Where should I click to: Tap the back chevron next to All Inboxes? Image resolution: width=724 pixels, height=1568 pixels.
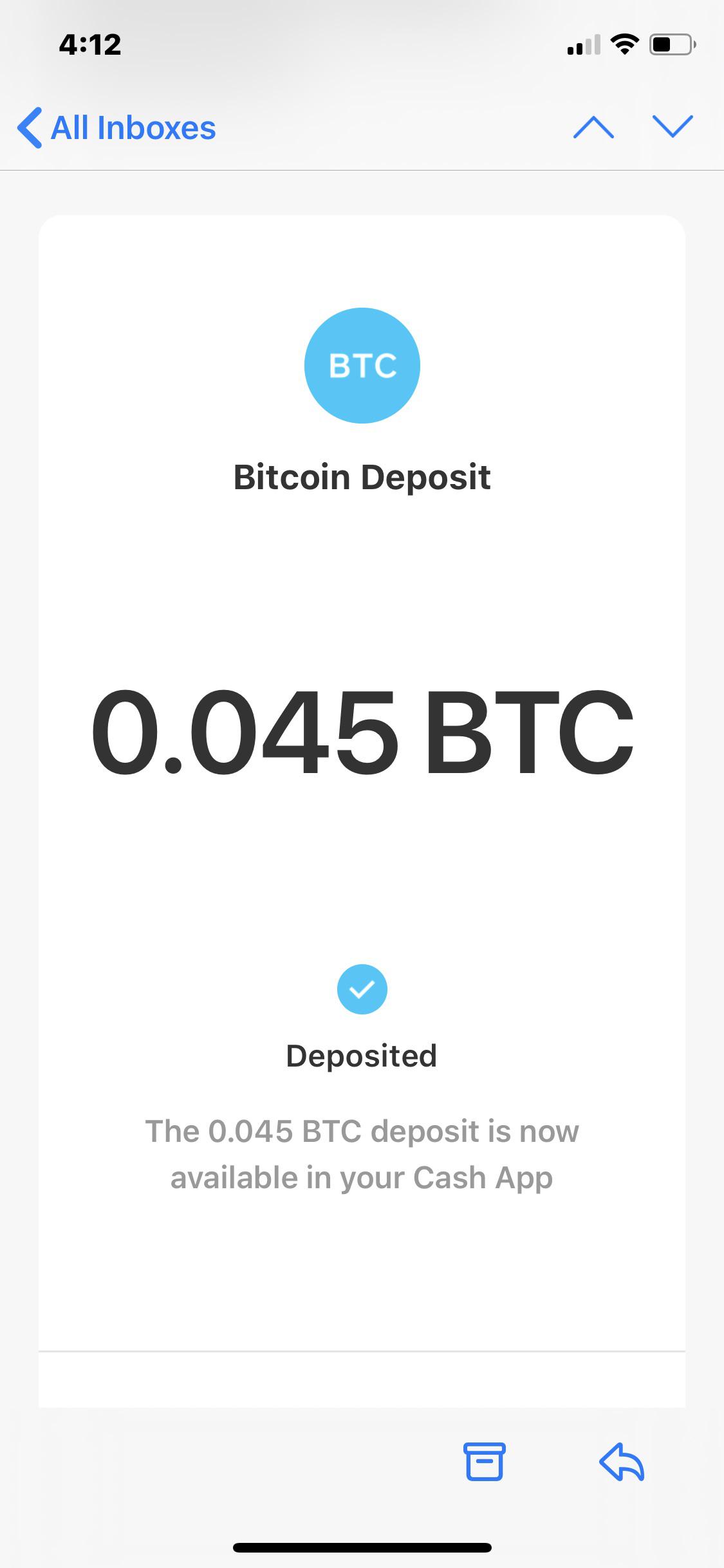pos(29,127)
